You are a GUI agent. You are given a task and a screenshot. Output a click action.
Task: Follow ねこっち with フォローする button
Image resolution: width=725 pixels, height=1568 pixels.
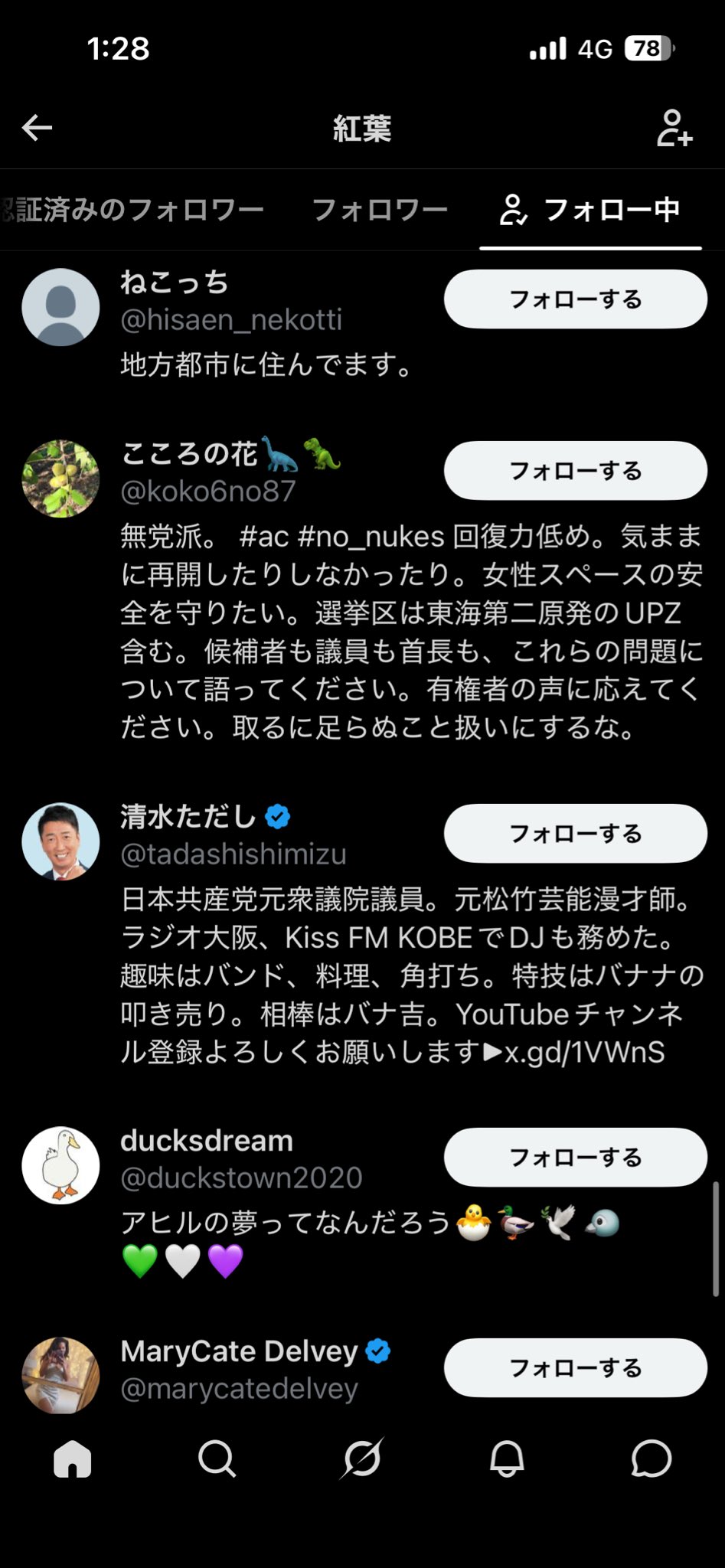point(576,299)
